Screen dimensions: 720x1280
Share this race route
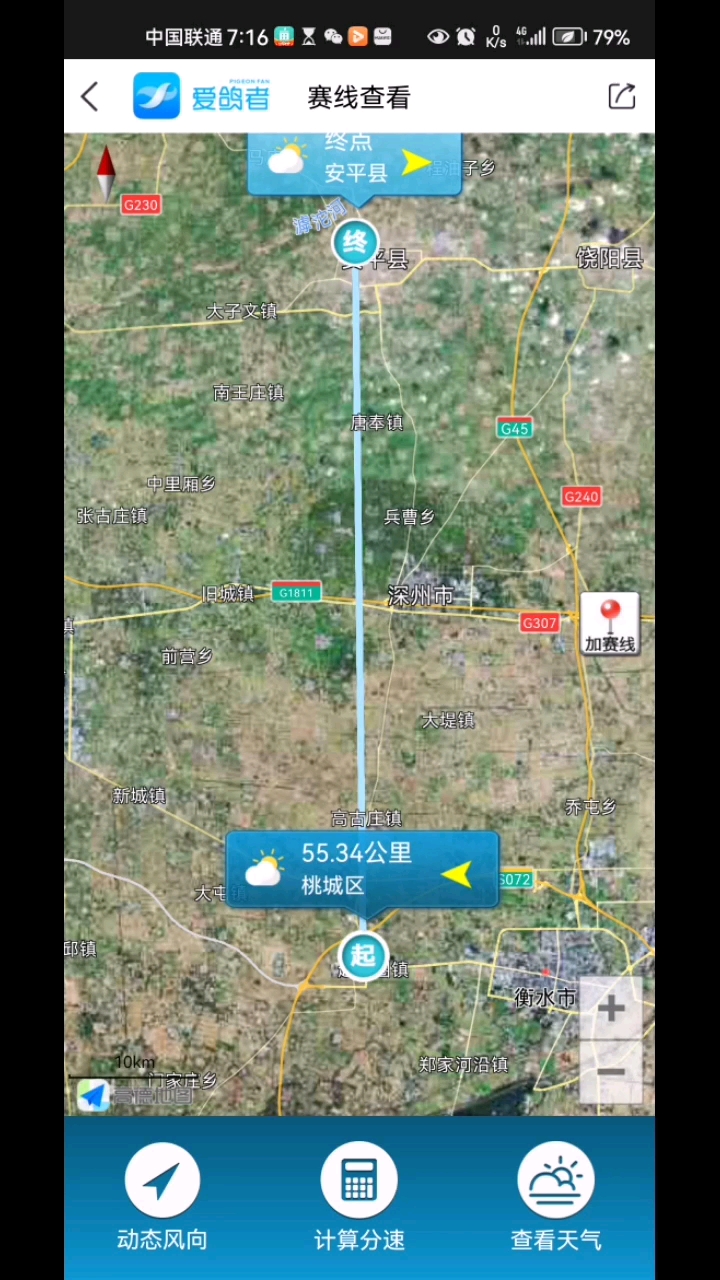[622, 96]
